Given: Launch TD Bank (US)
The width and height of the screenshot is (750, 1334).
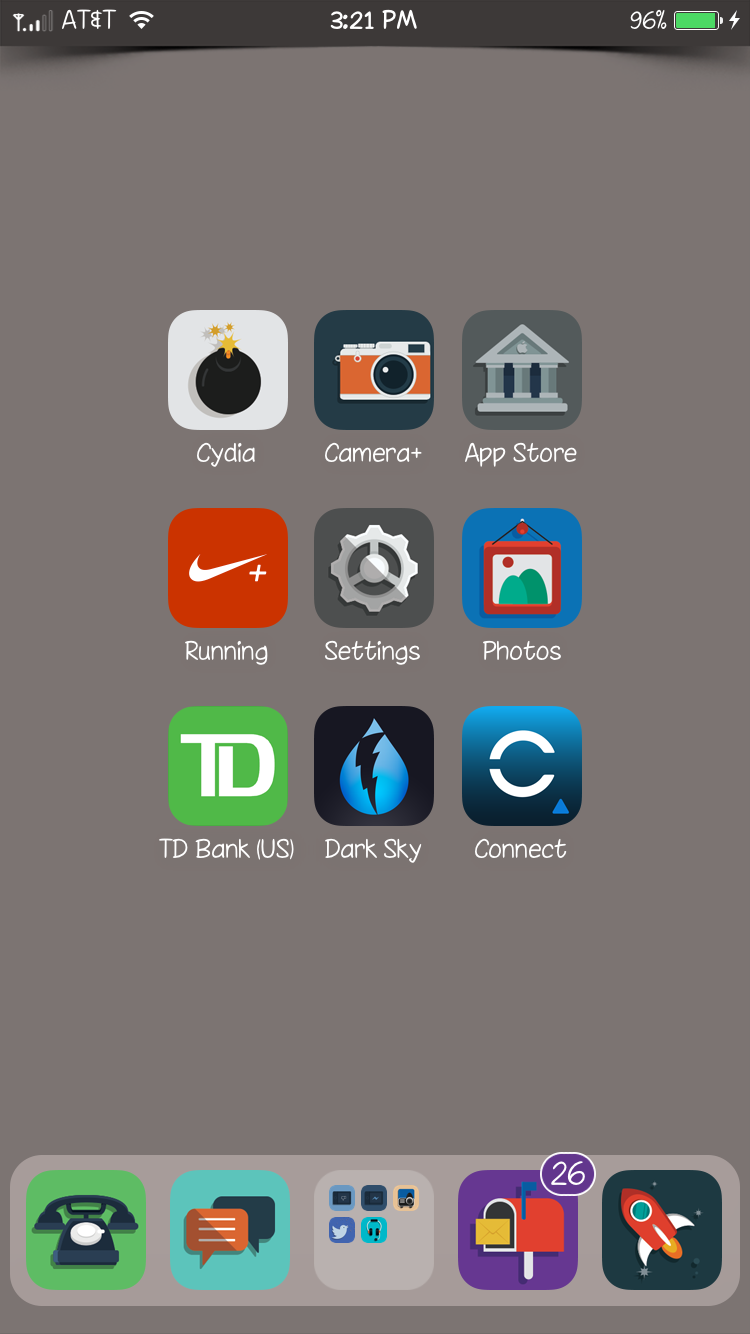Looking at the screenshot, I should point(228,766).
